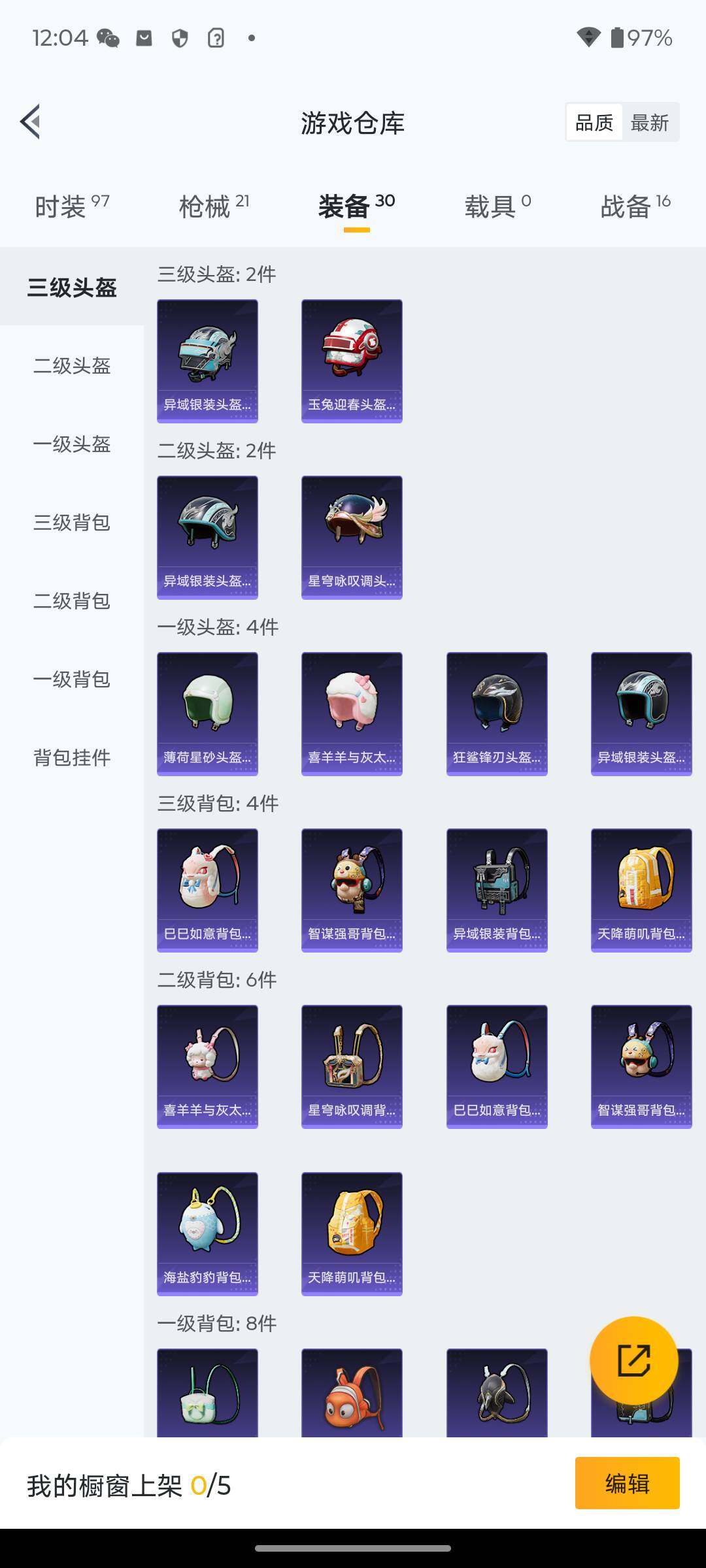Jump to 背包挂件 category
Screen dimensions: 706x1568
72,758
